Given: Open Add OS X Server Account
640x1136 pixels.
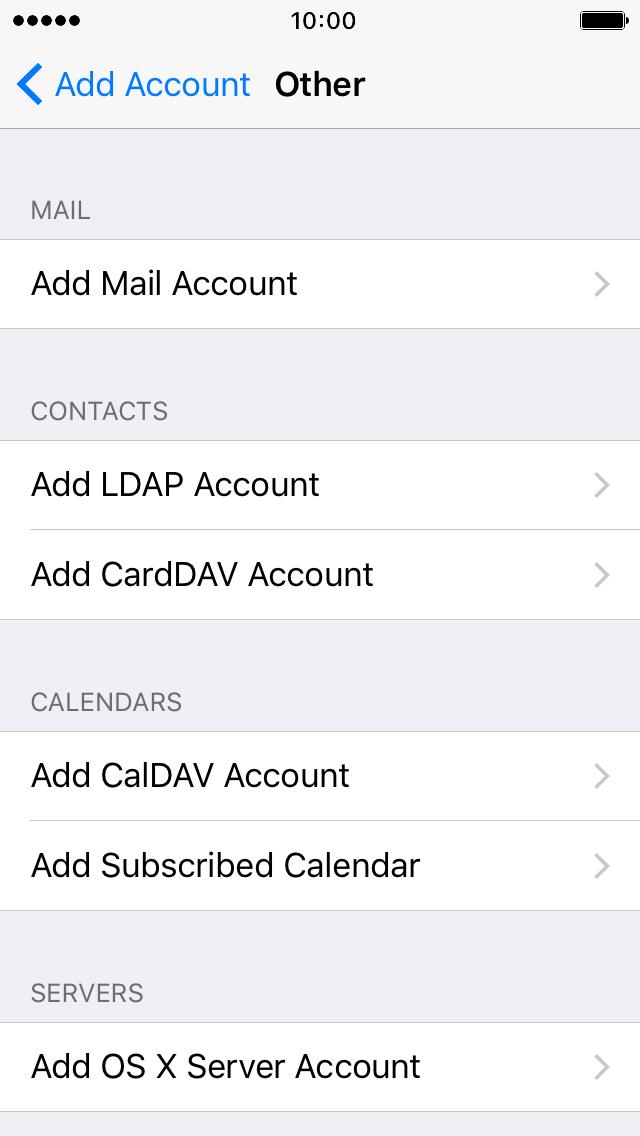Looking at the screenshot, I should click(x=320, y=1067).
